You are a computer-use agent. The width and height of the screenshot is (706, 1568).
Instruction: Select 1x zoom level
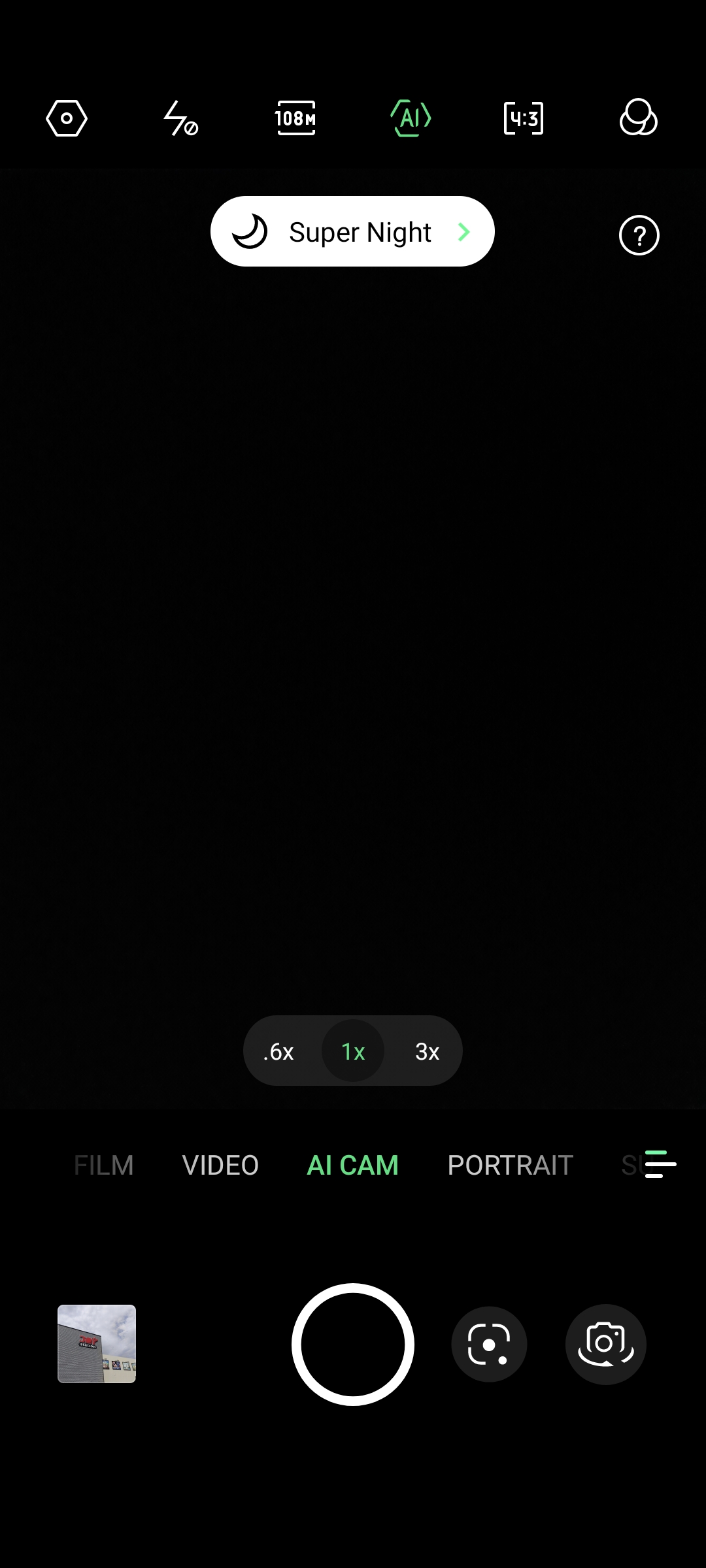353,1051
